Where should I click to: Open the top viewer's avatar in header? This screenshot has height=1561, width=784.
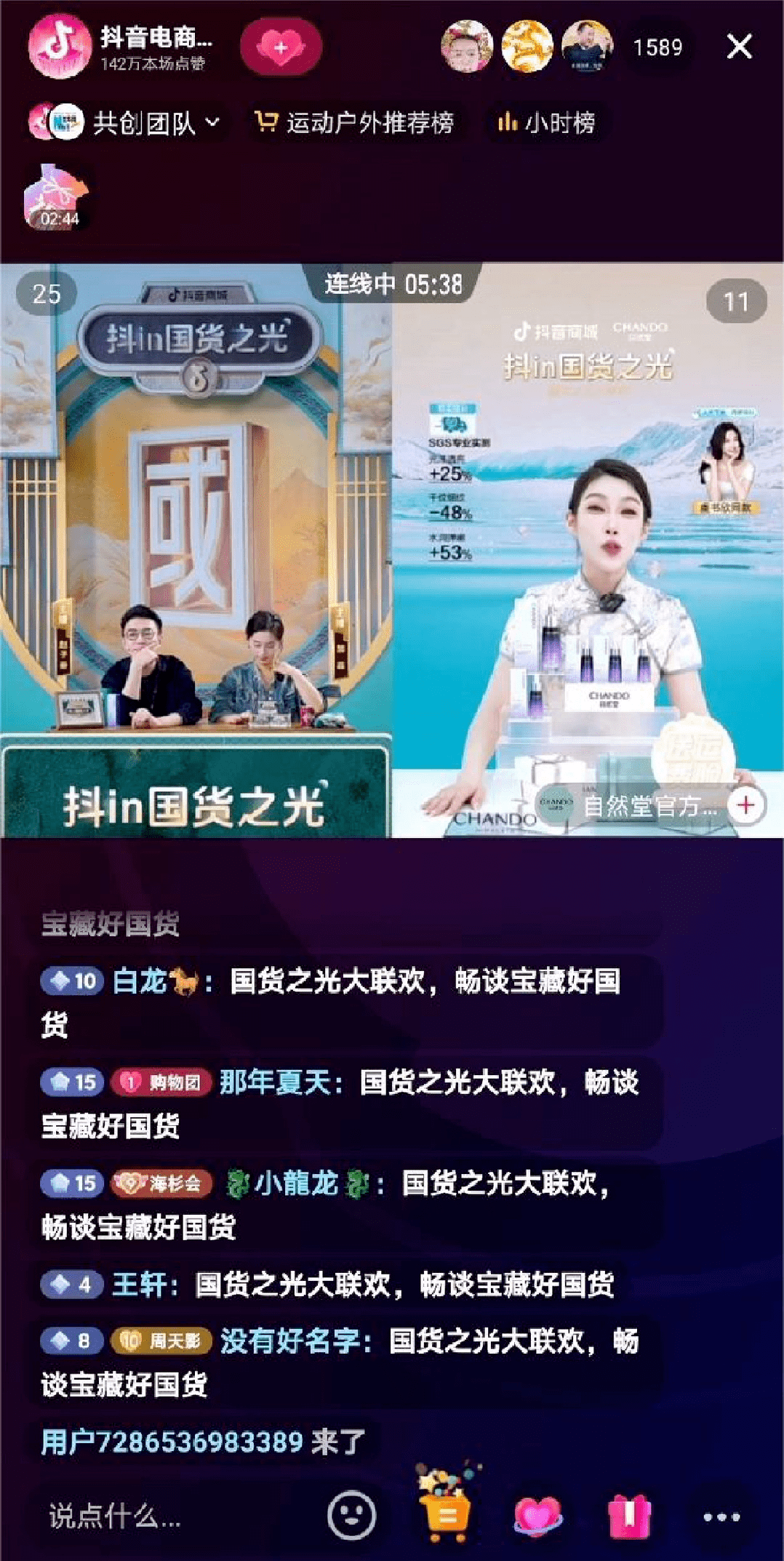[467, 47]
